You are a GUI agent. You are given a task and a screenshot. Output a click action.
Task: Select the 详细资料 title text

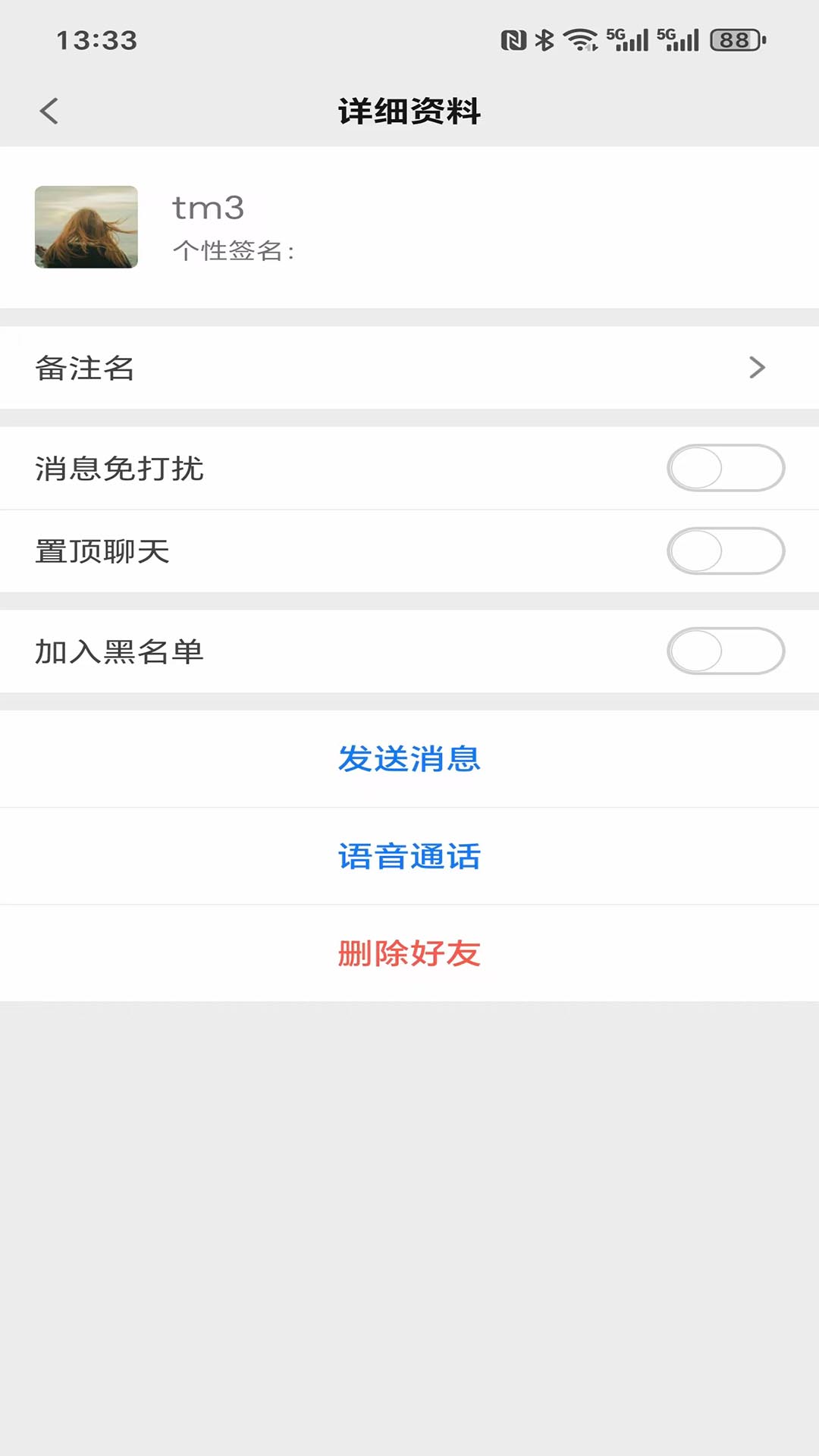coord(409,111)
